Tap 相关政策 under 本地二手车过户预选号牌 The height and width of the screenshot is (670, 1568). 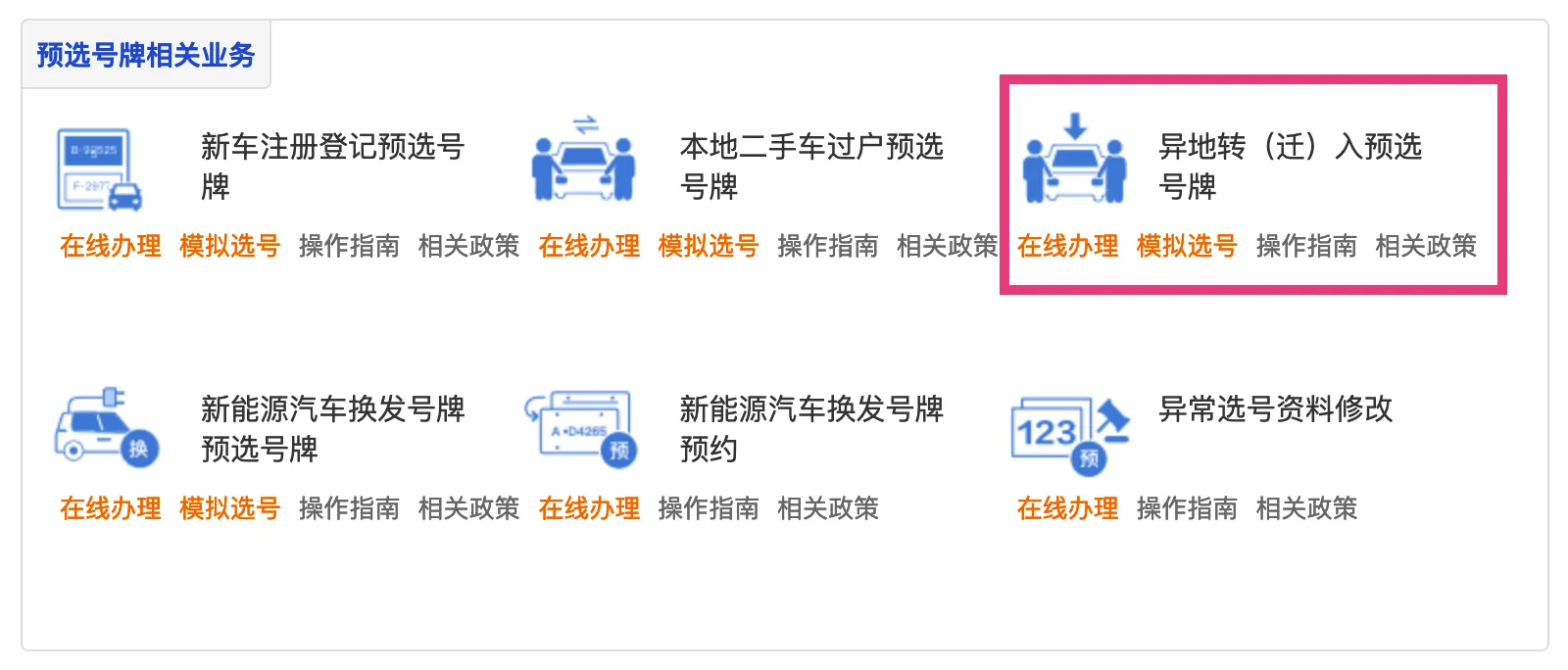tap(947, 246)
